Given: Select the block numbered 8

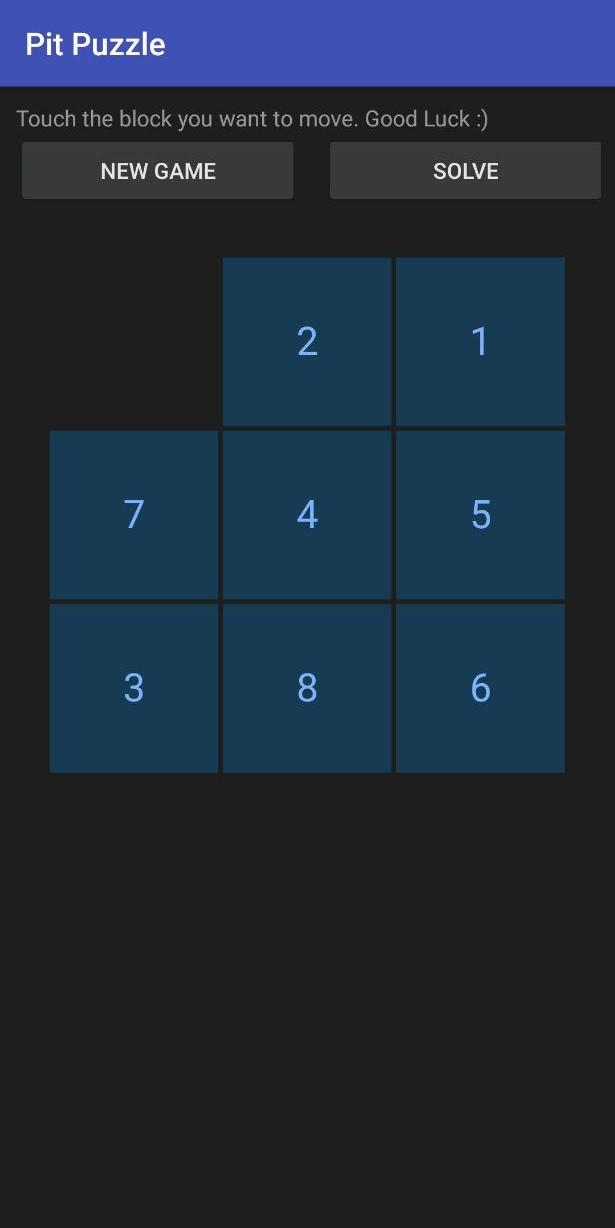Looking at the screenshot, I should pos(307,688).
